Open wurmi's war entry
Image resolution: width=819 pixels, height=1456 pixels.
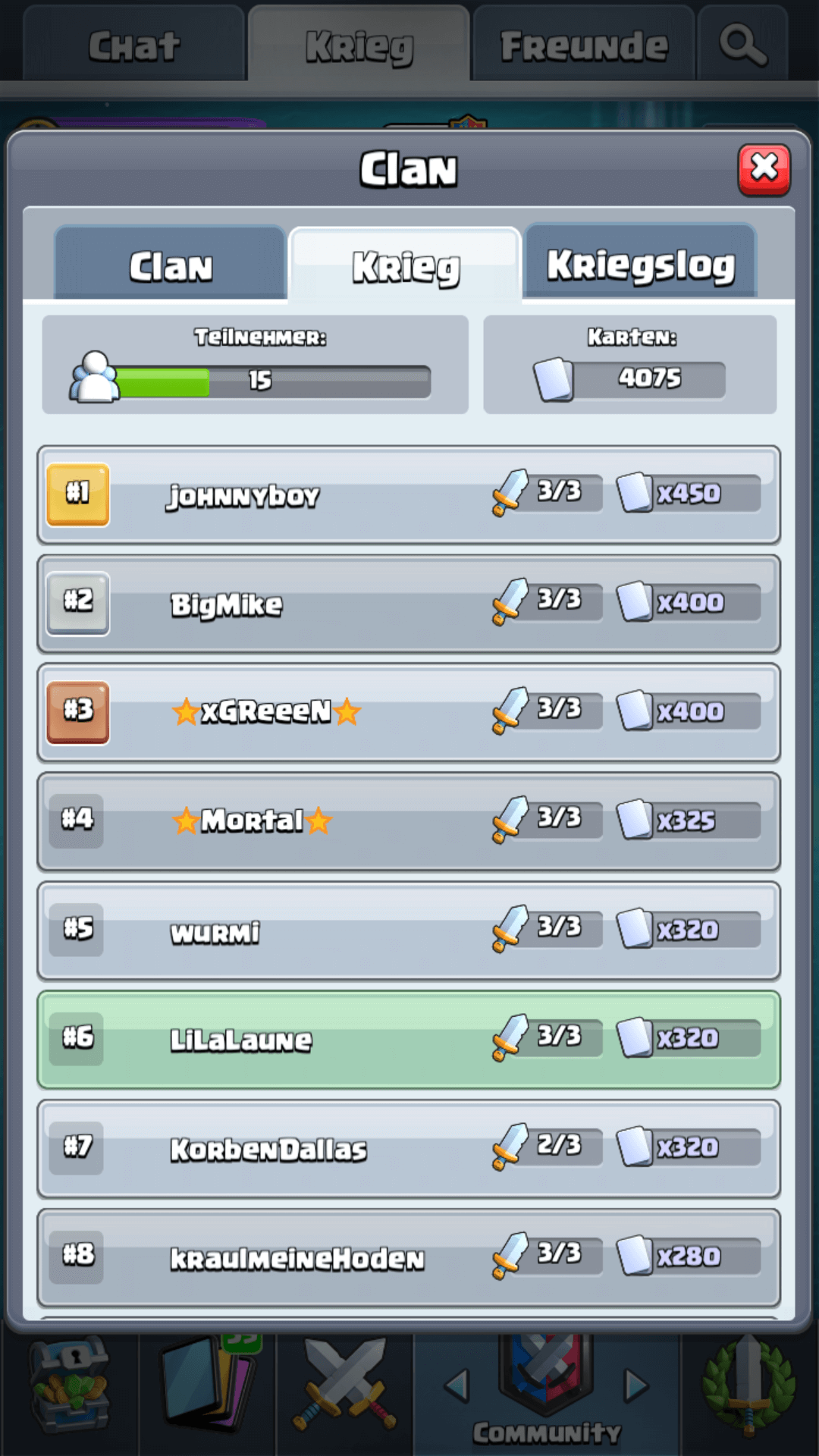click(408, 930)
